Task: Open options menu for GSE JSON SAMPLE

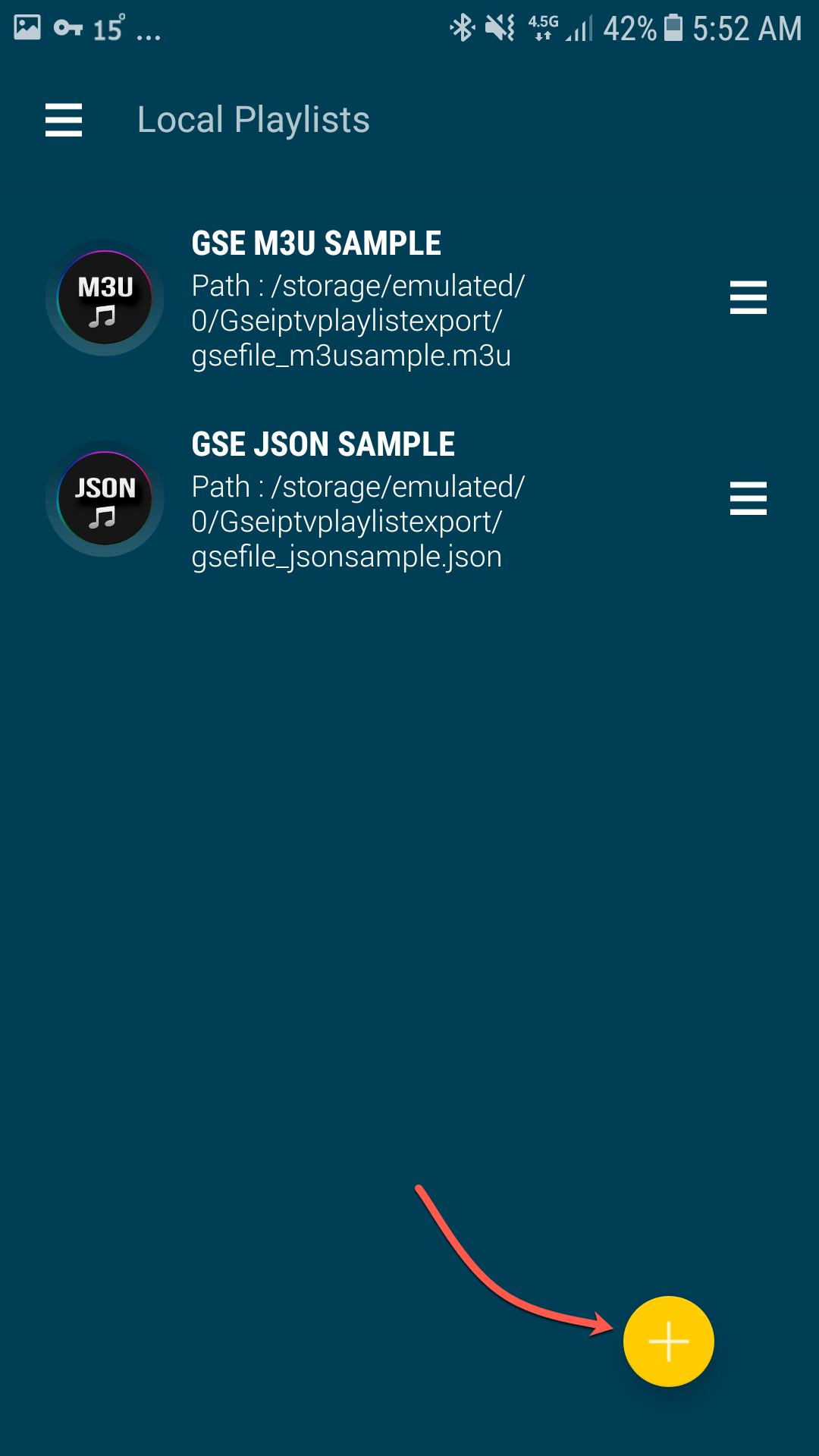Action: pos(748,498)
